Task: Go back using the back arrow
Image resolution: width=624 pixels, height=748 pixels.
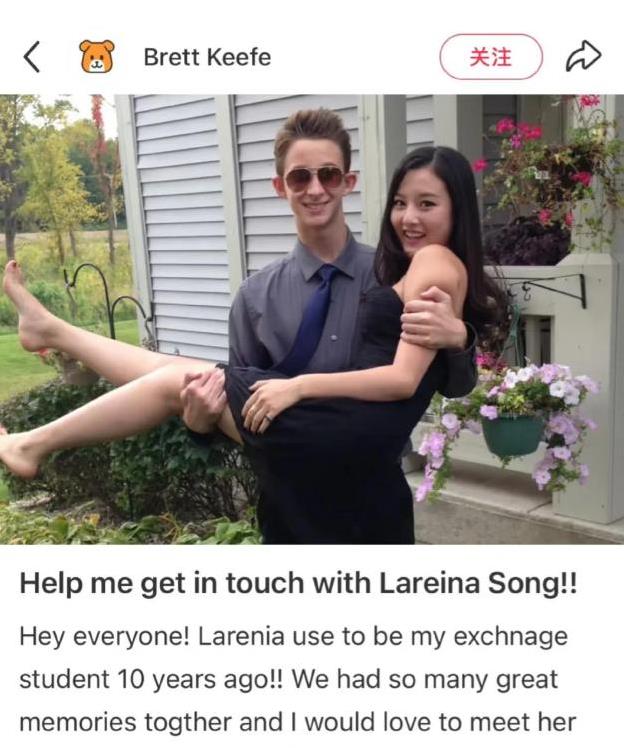Action: click(31, 57)
